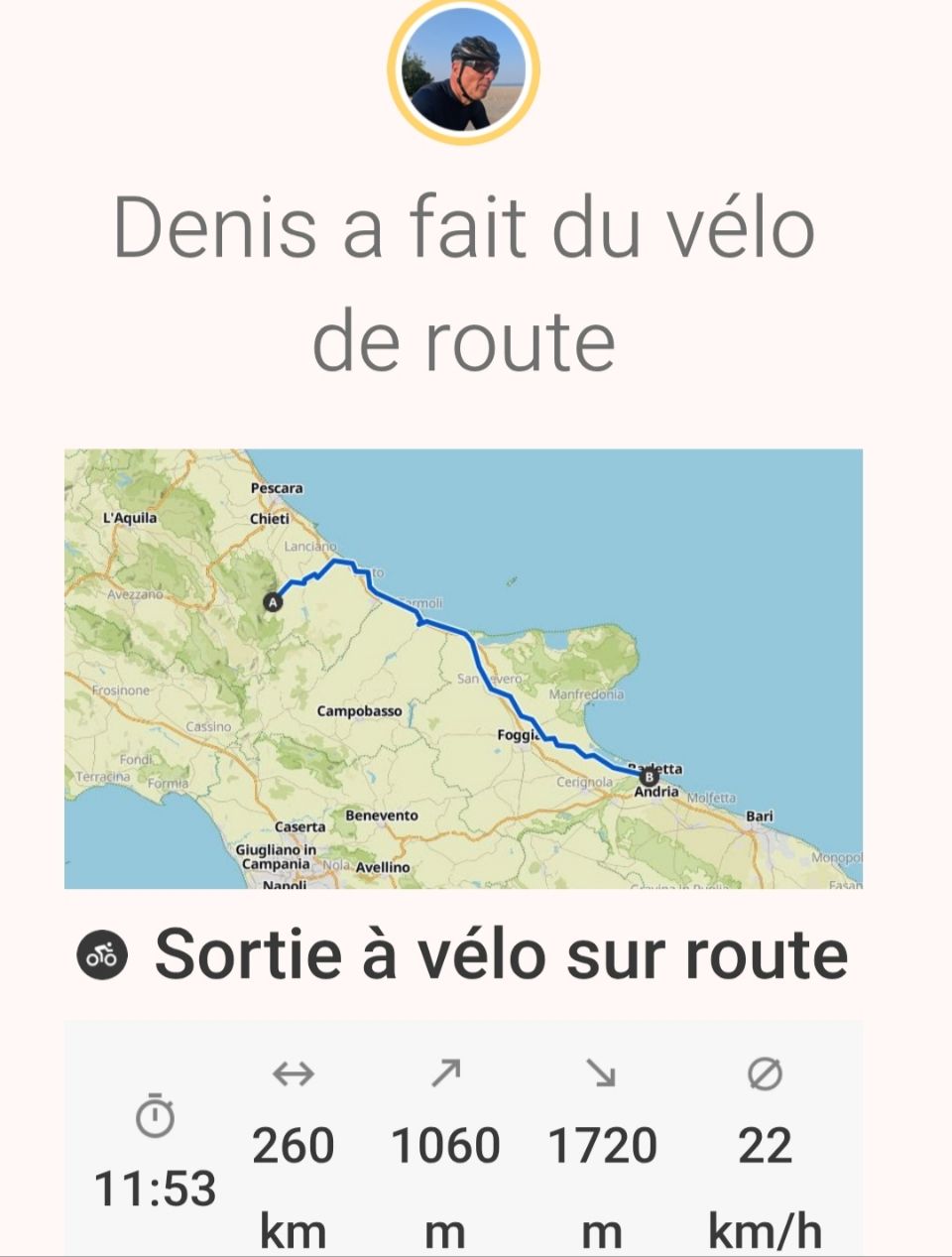
Task: Open the route map from Lanciano to Andria
Action: click(x=463, y=668)
